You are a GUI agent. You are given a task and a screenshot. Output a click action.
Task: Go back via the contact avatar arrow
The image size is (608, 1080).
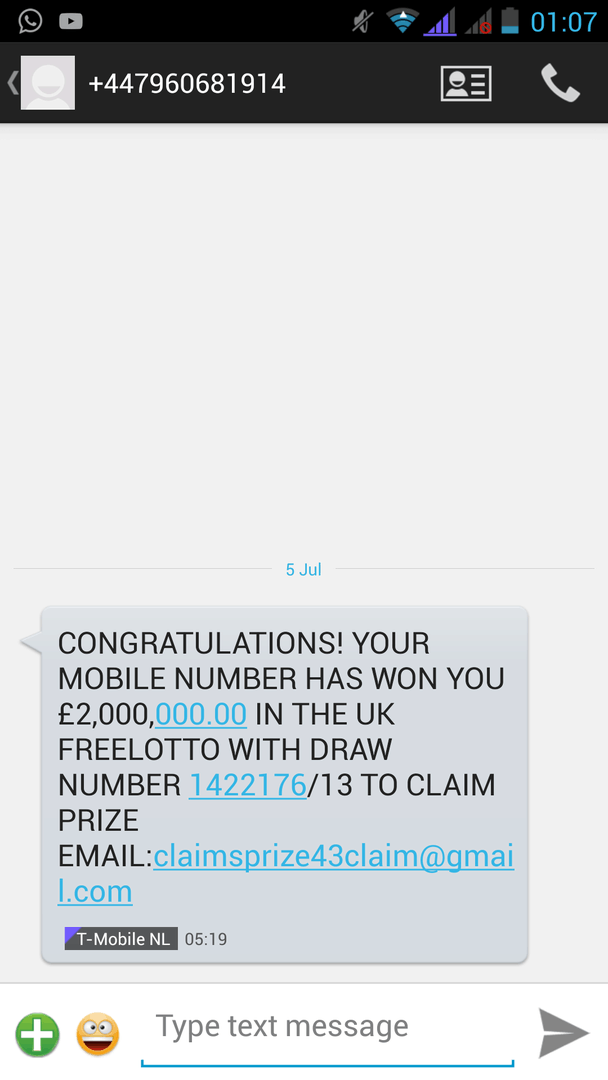[40, 83]
